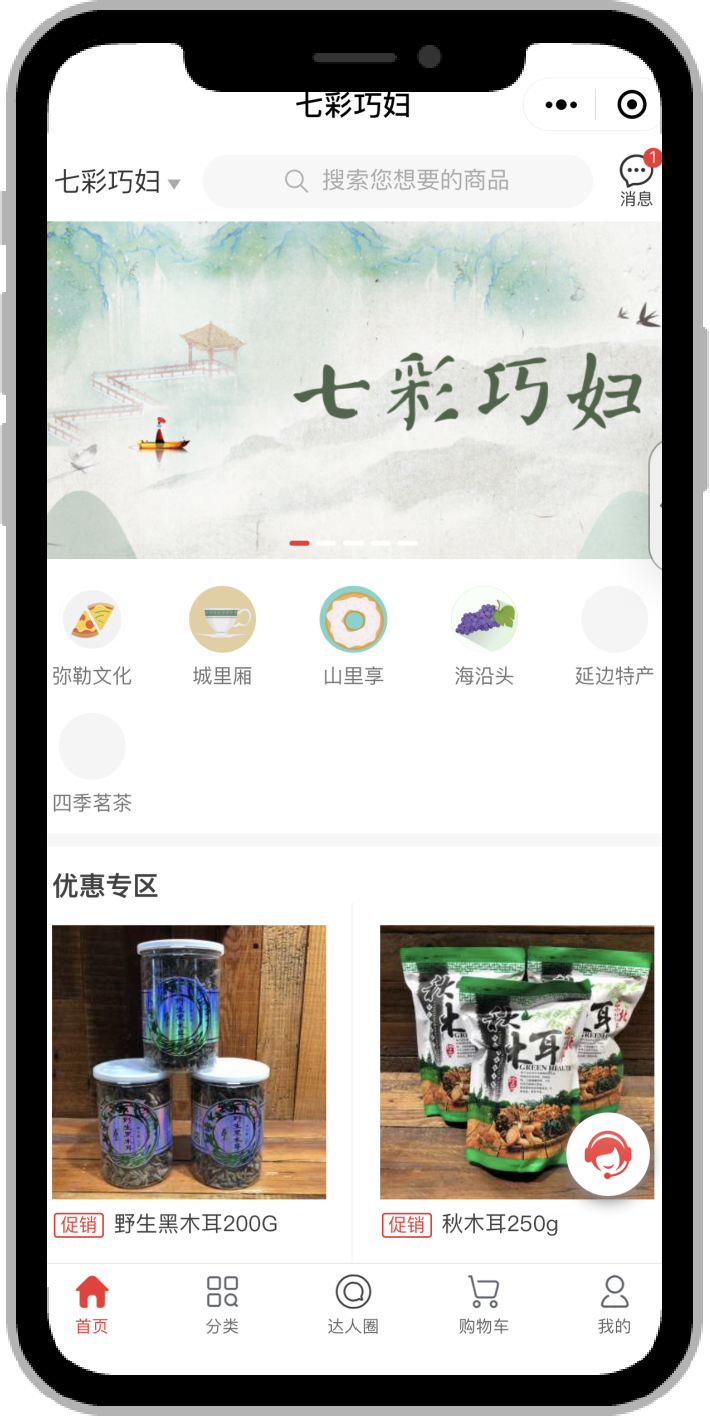Select the 山里享 category
This screenshot has height=1417, width=710.
coord(353,636)
